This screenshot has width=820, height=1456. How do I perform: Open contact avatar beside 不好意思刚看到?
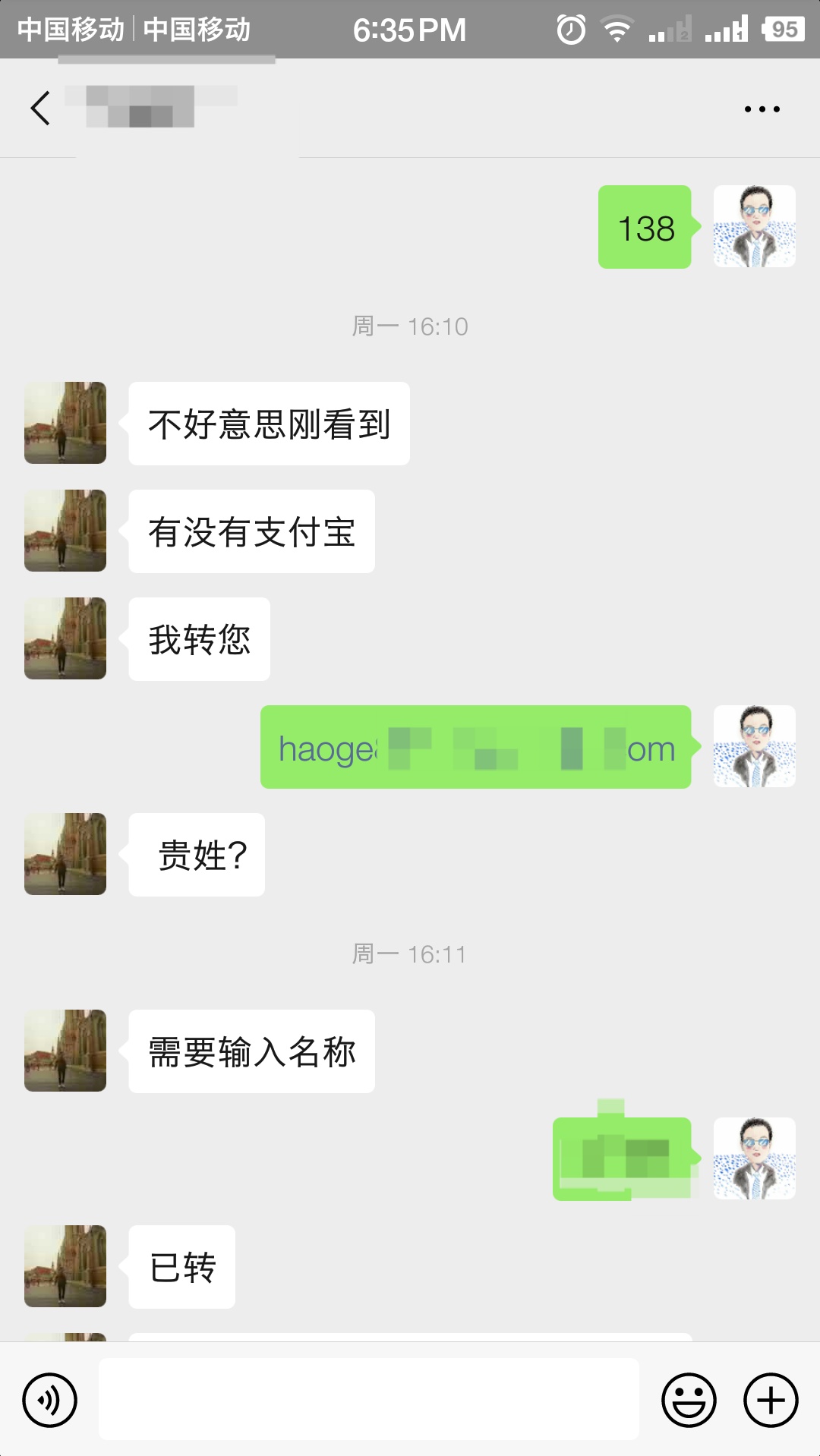(x=65, y=423)
